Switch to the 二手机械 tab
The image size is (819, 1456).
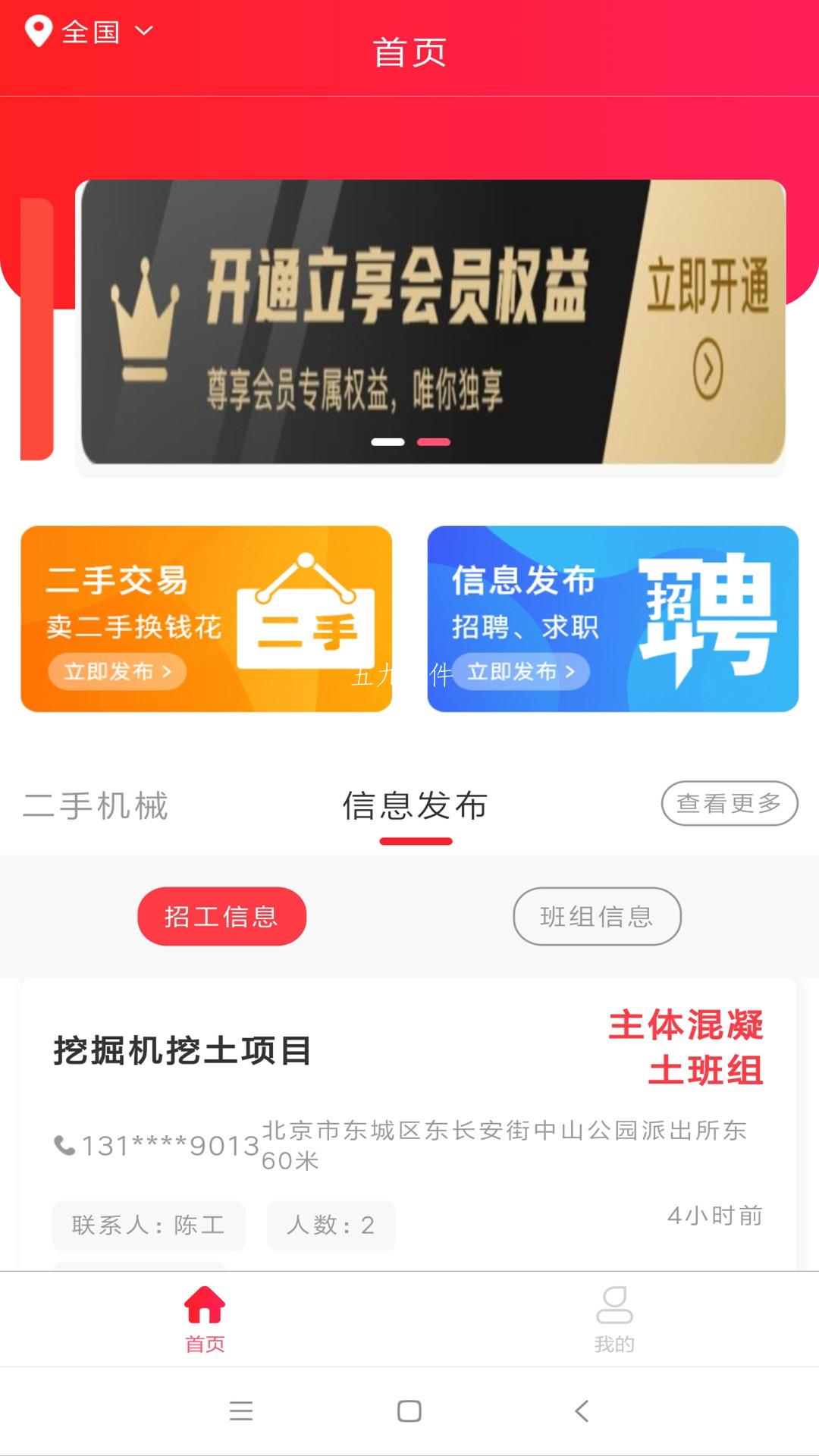pyautogui.click(x=96, y=805)
